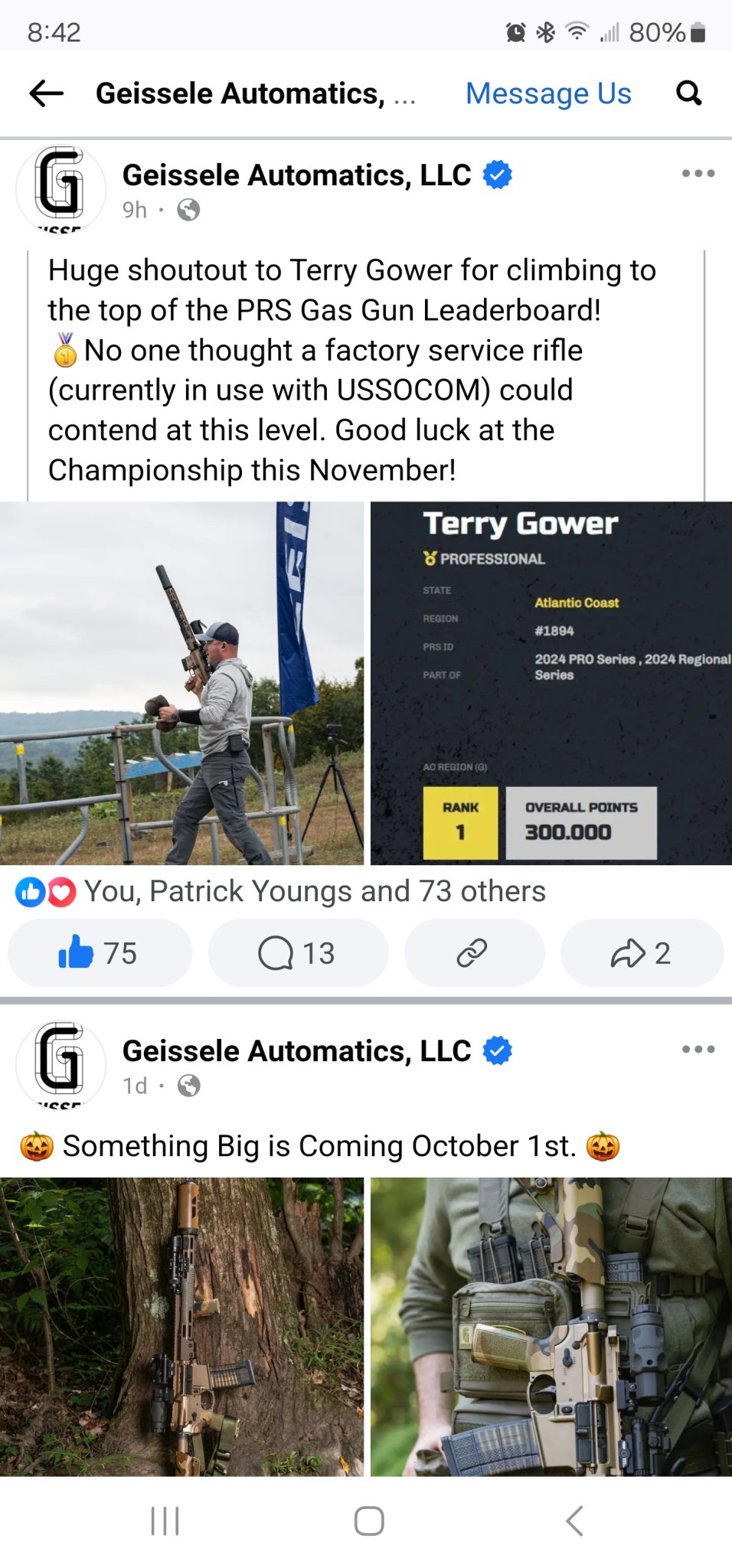Open Geissele Automatics profile from the 1d post

pos(296,1051)
